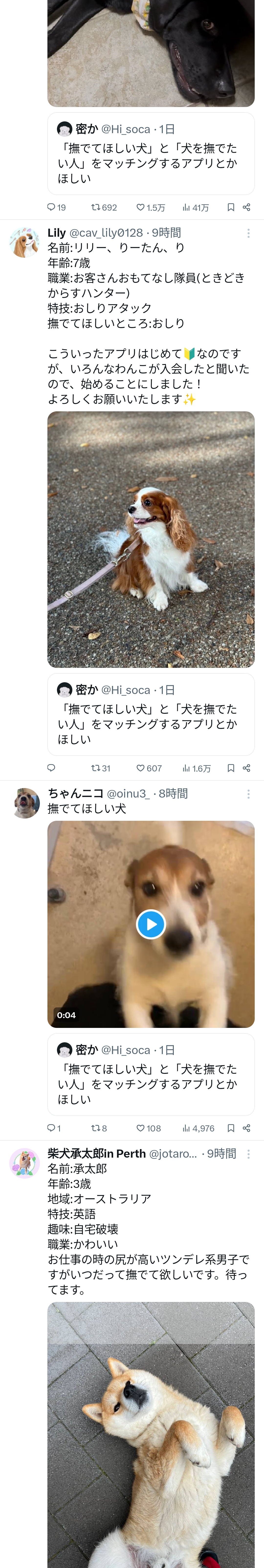264x1568 pixels.
Task: Bookmark Lily's post
Action: pos(231,768)
